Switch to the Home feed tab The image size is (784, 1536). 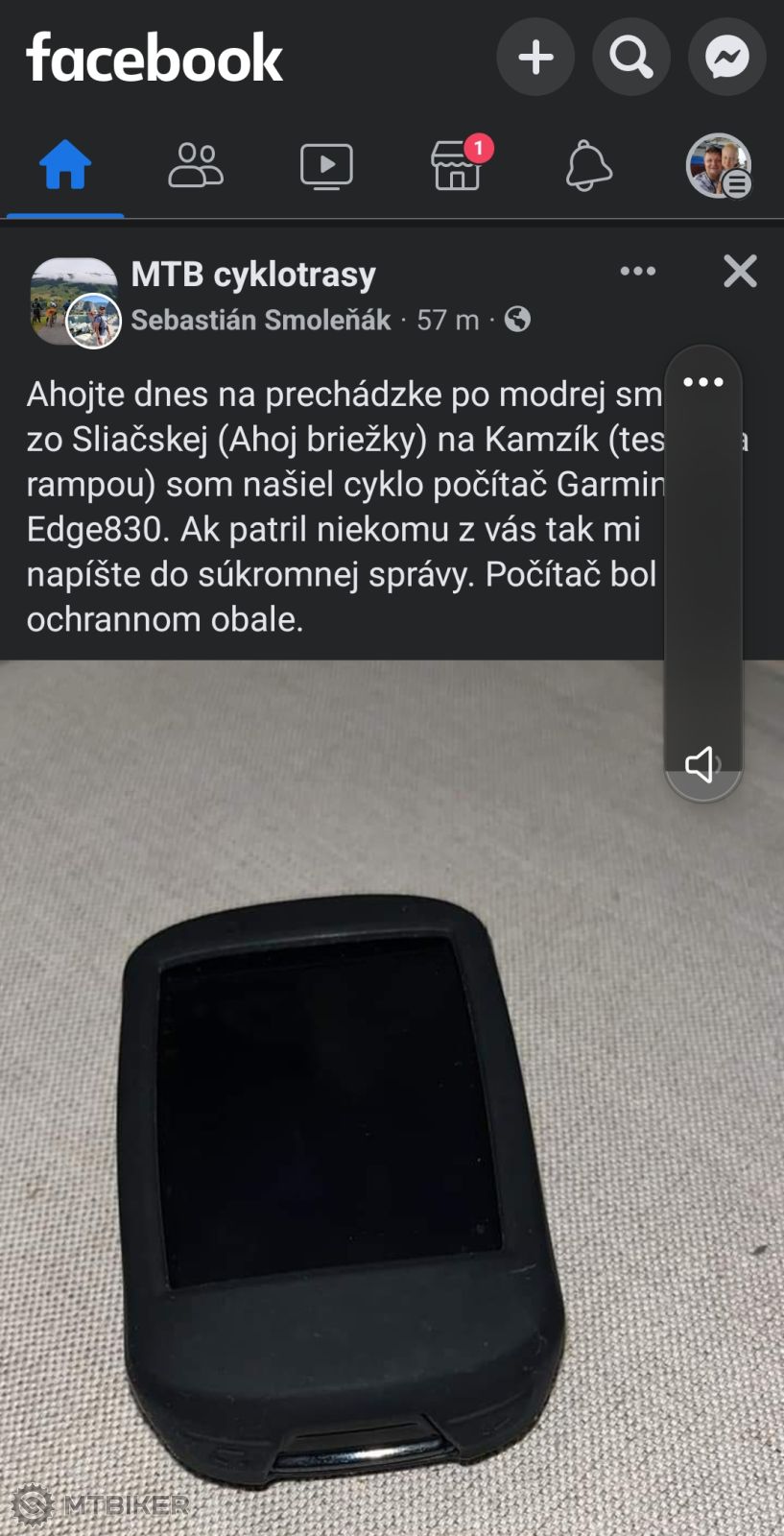[x=65, y=166]
